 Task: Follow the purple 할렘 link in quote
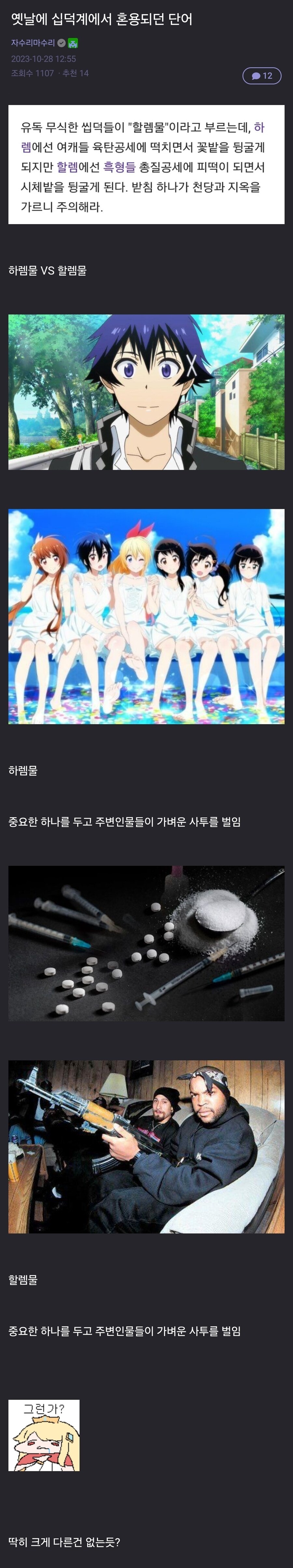coord(67,167)
